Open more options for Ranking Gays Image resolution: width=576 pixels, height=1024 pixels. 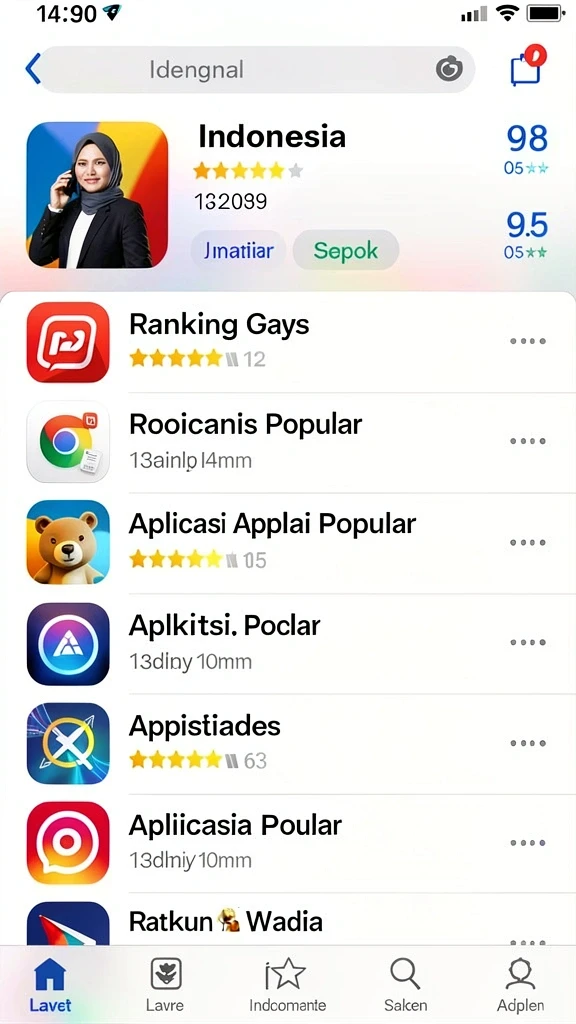pos(528,341)
